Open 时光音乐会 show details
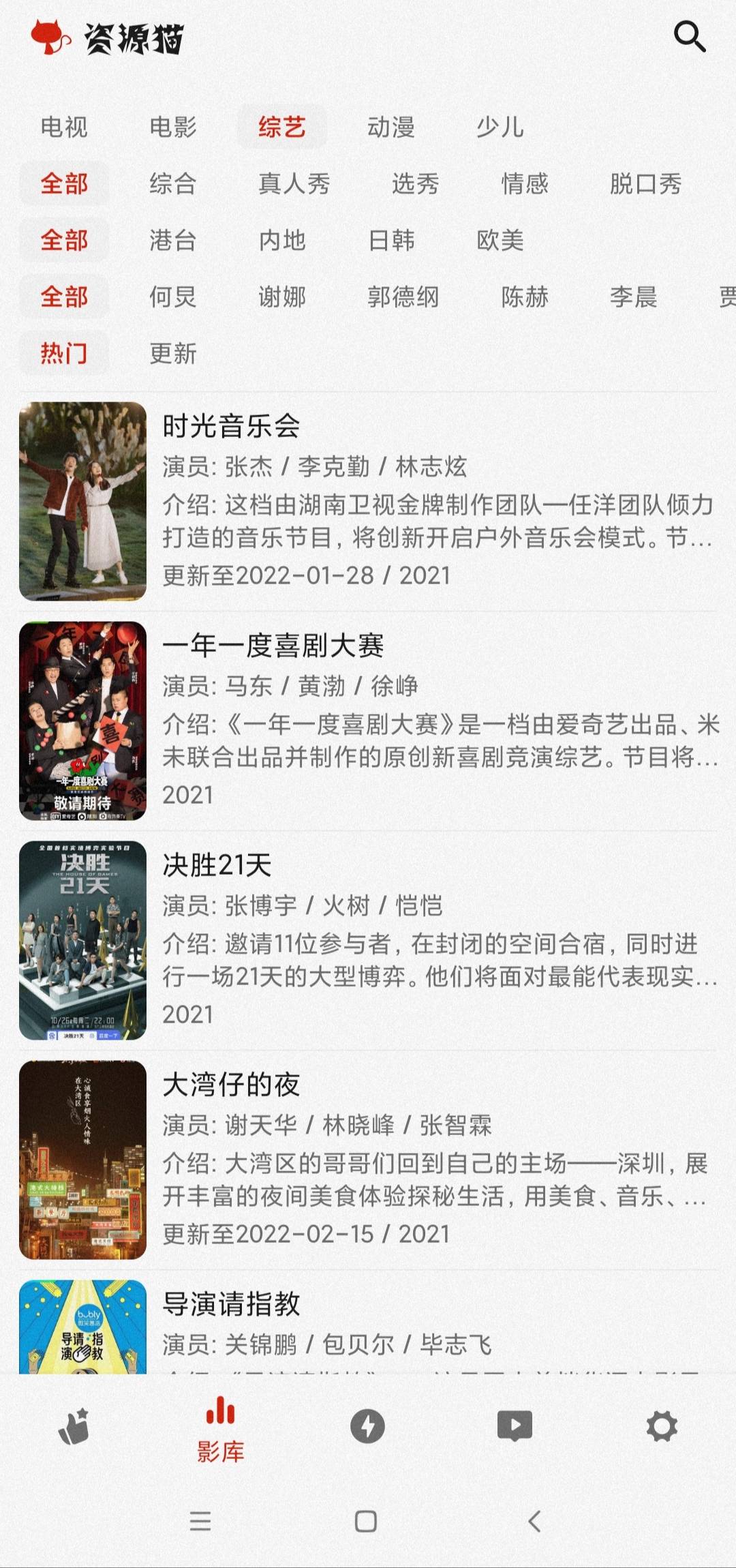This screenshot has height=1568, width=736. [368, 501]
